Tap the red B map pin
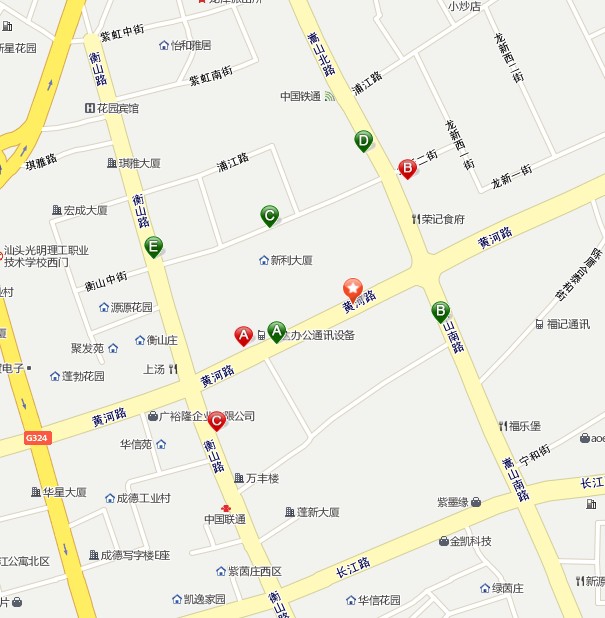This screenshot has height=618, width=605. pyautogui.click(x=407, y=168)
